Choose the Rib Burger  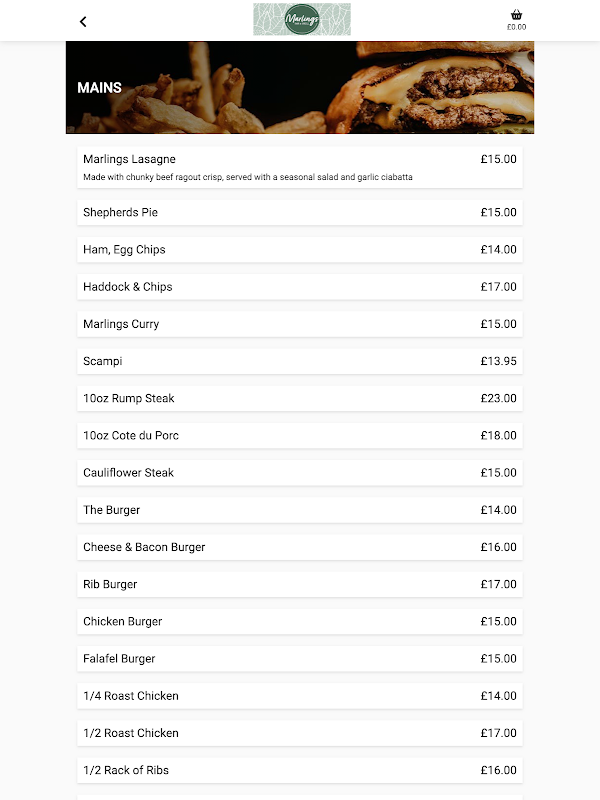coord(300,585)
